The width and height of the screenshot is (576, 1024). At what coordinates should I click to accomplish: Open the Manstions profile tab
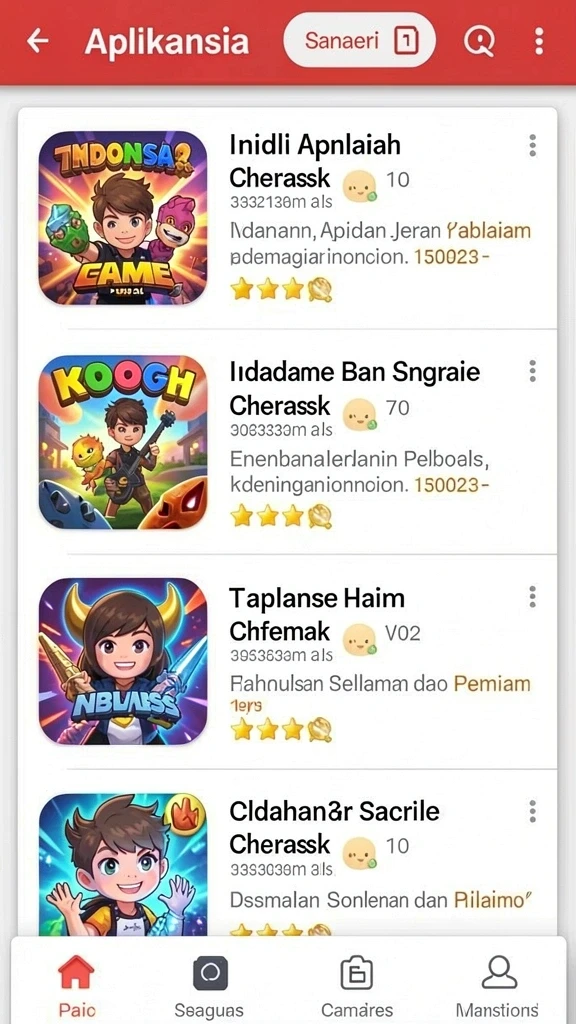point(498,985)
